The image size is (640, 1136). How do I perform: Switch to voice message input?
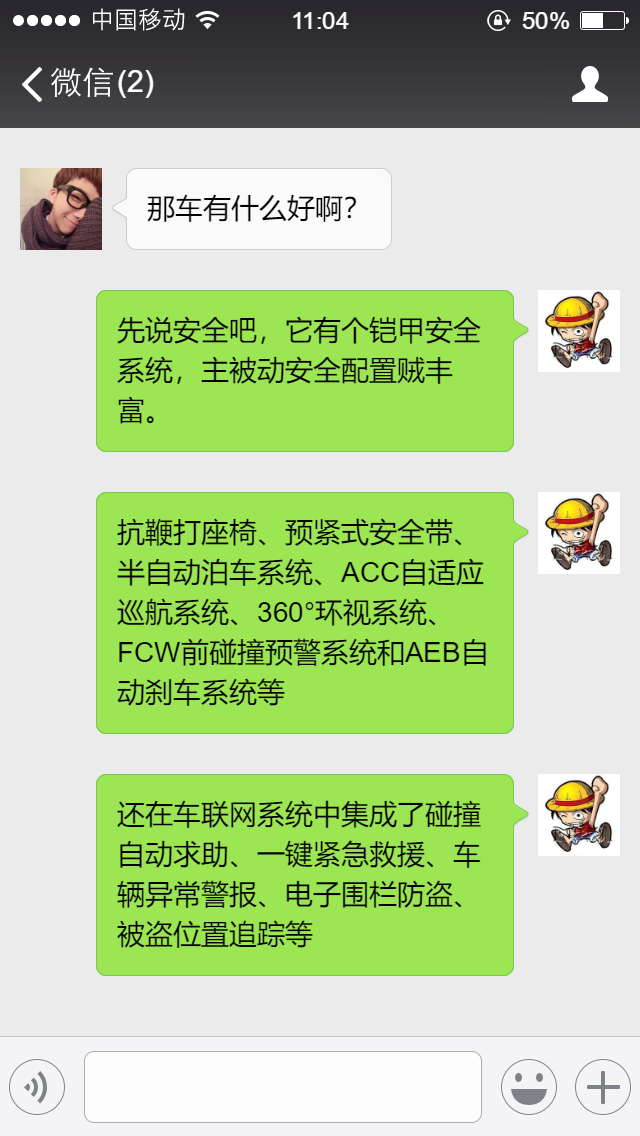37,1087
